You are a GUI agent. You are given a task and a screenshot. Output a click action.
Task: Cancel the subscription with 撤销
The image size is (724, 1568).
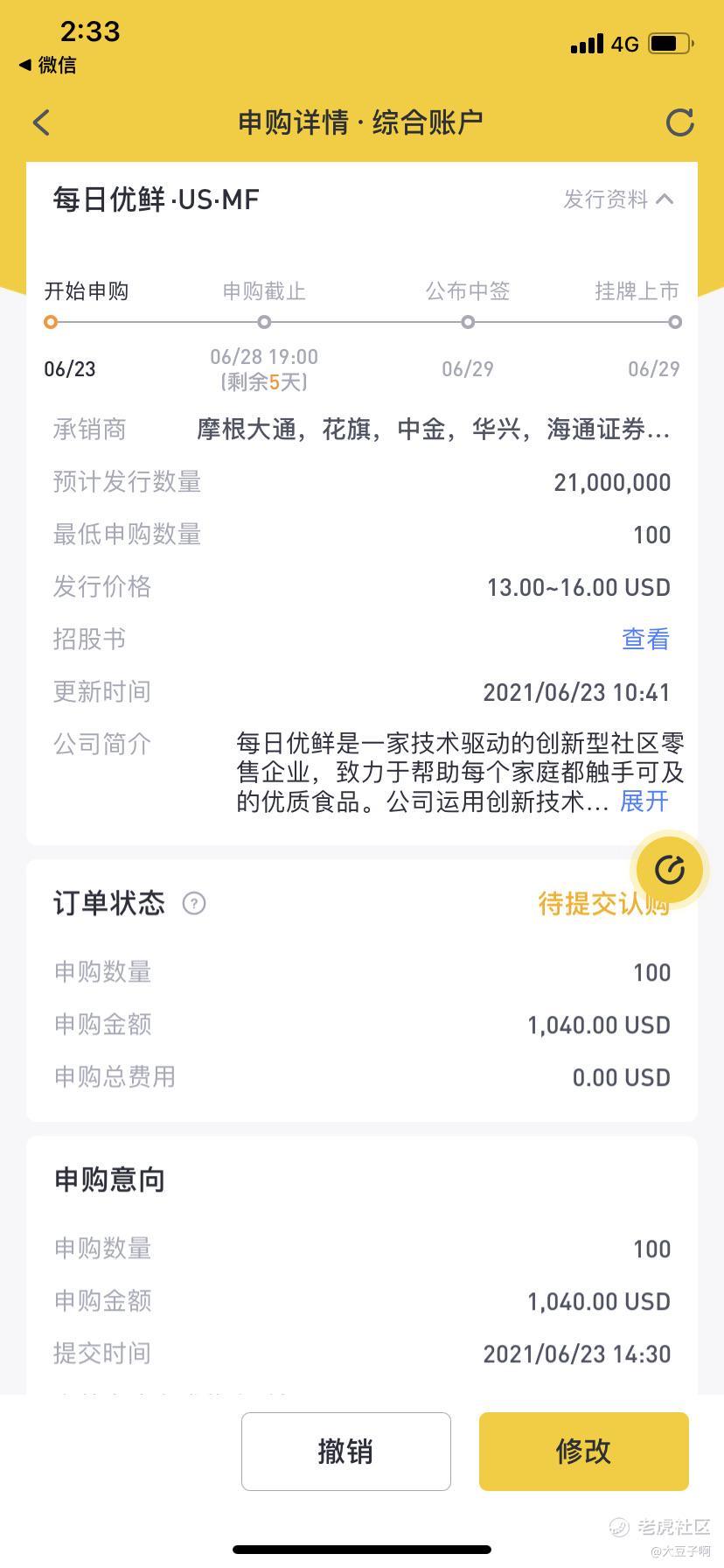(x=345, y=1451)
